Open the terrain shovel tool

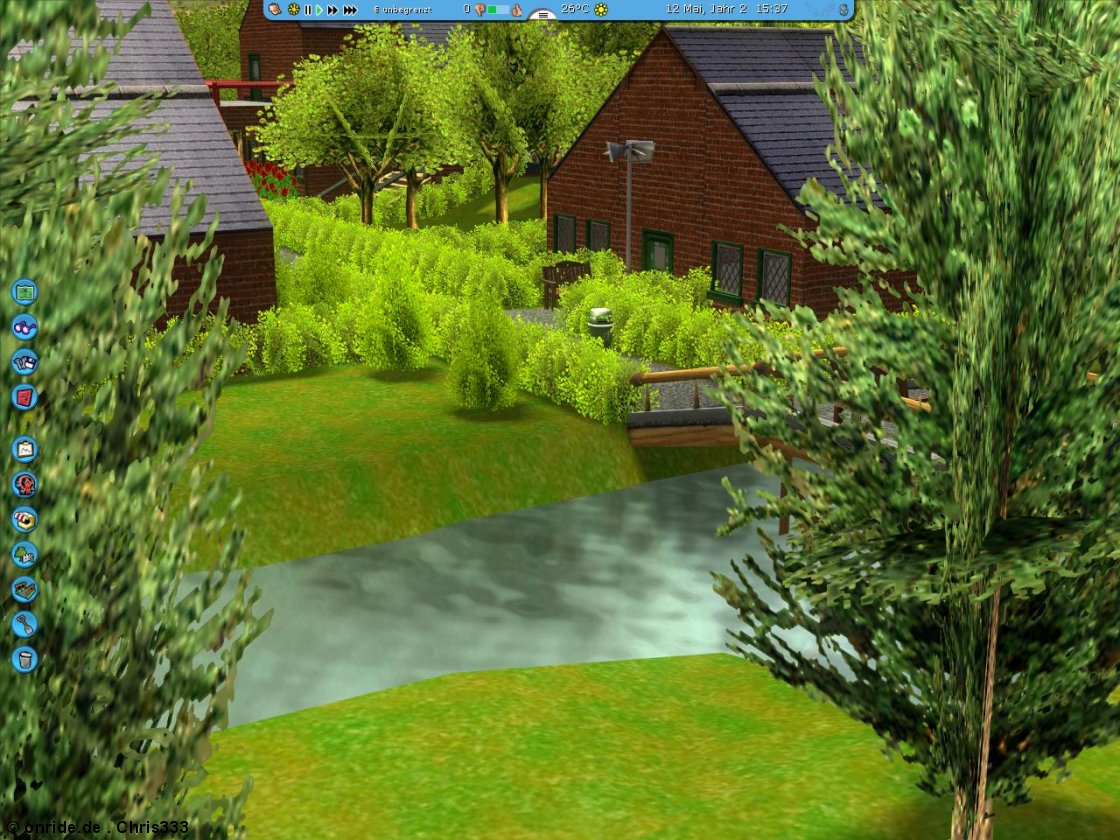tap(24, 624)
